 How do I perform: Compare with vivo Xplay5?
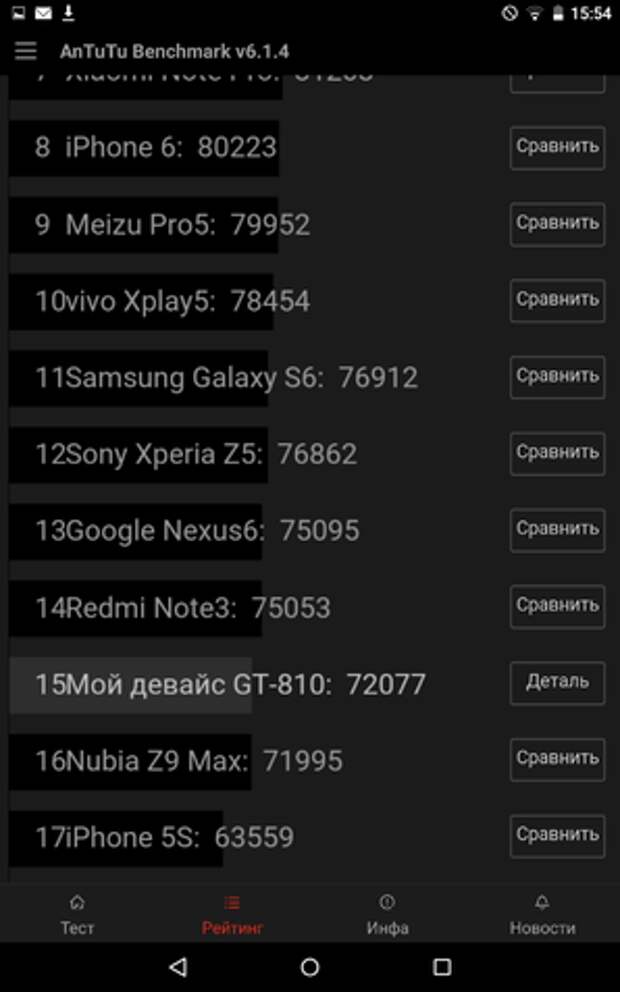tap(557, 301)
